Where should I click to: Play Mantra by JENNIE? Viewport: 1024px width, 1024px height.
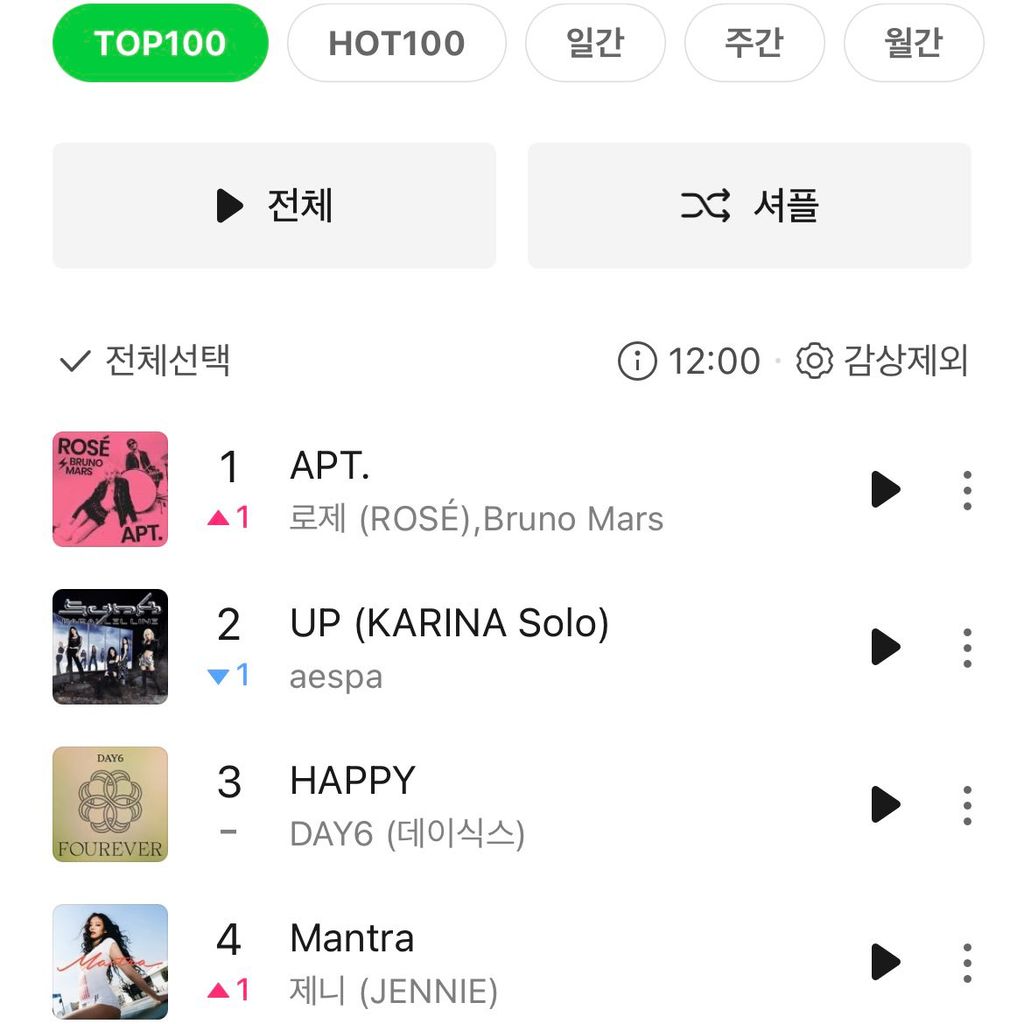tap(885, 962)
